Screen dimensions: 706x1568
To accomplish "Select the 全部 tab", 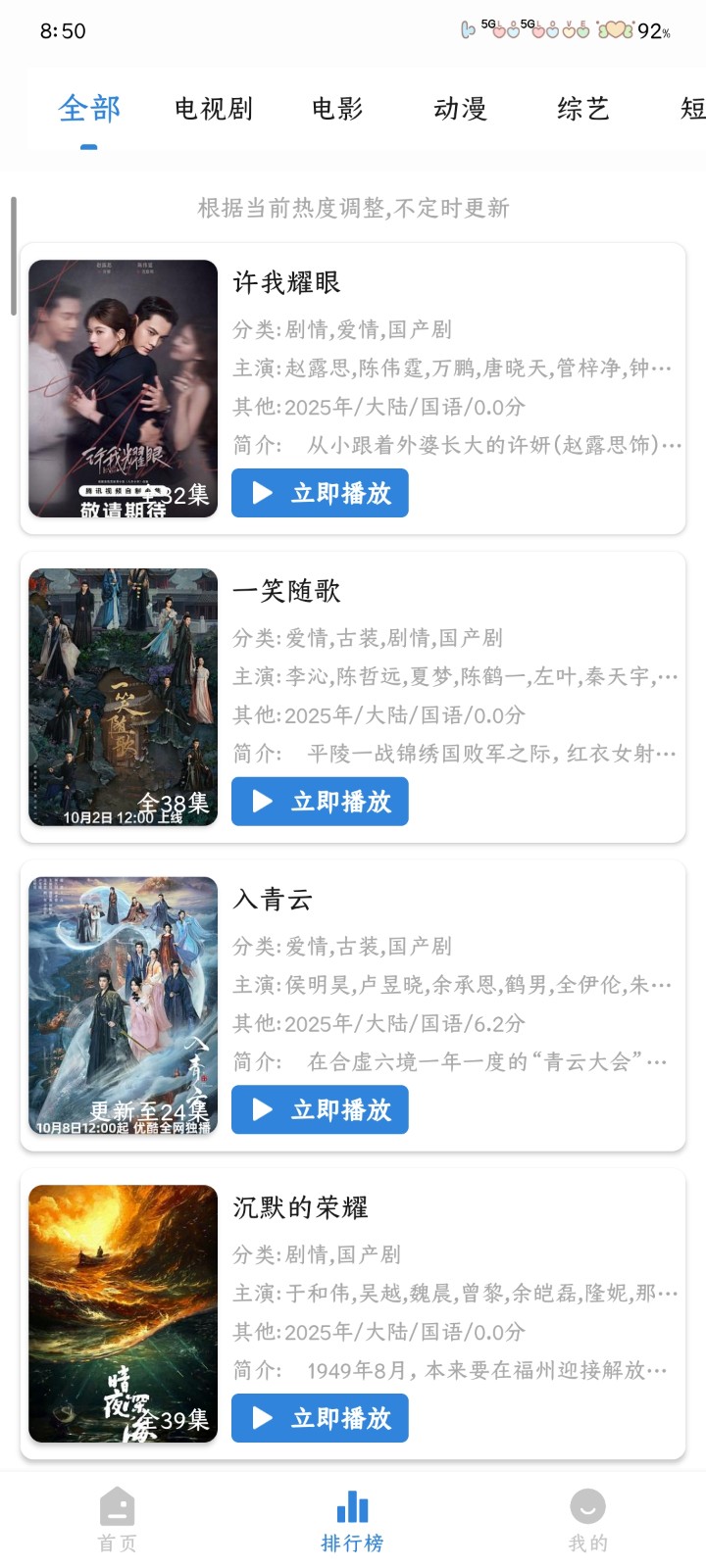I will (x=89, y=109).
